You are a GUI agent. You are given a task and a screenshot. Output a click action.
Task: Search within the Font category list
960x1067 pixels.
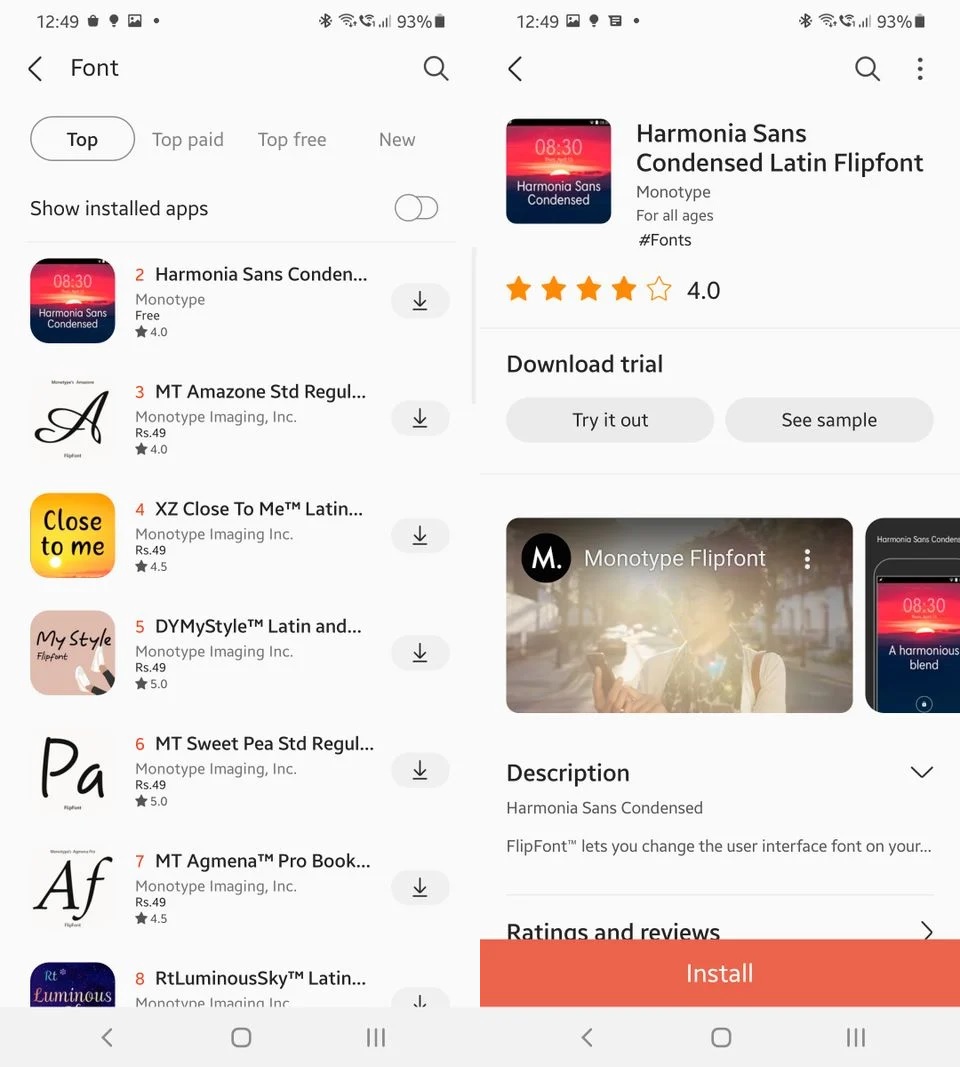435,68
